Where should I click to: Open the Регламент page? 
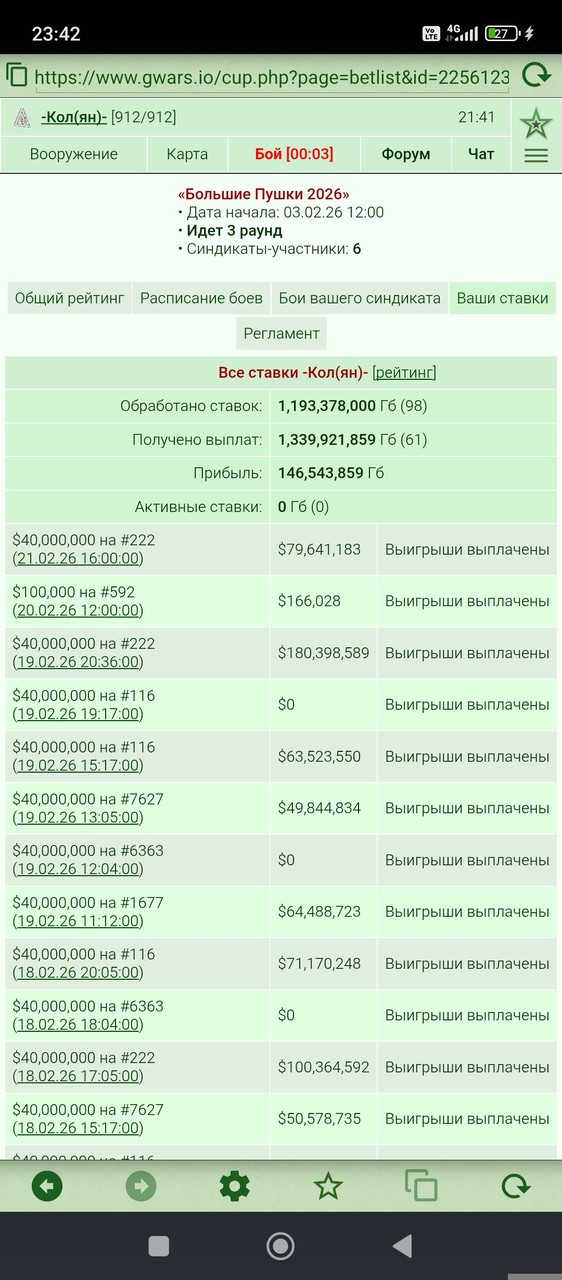(281, 333)
